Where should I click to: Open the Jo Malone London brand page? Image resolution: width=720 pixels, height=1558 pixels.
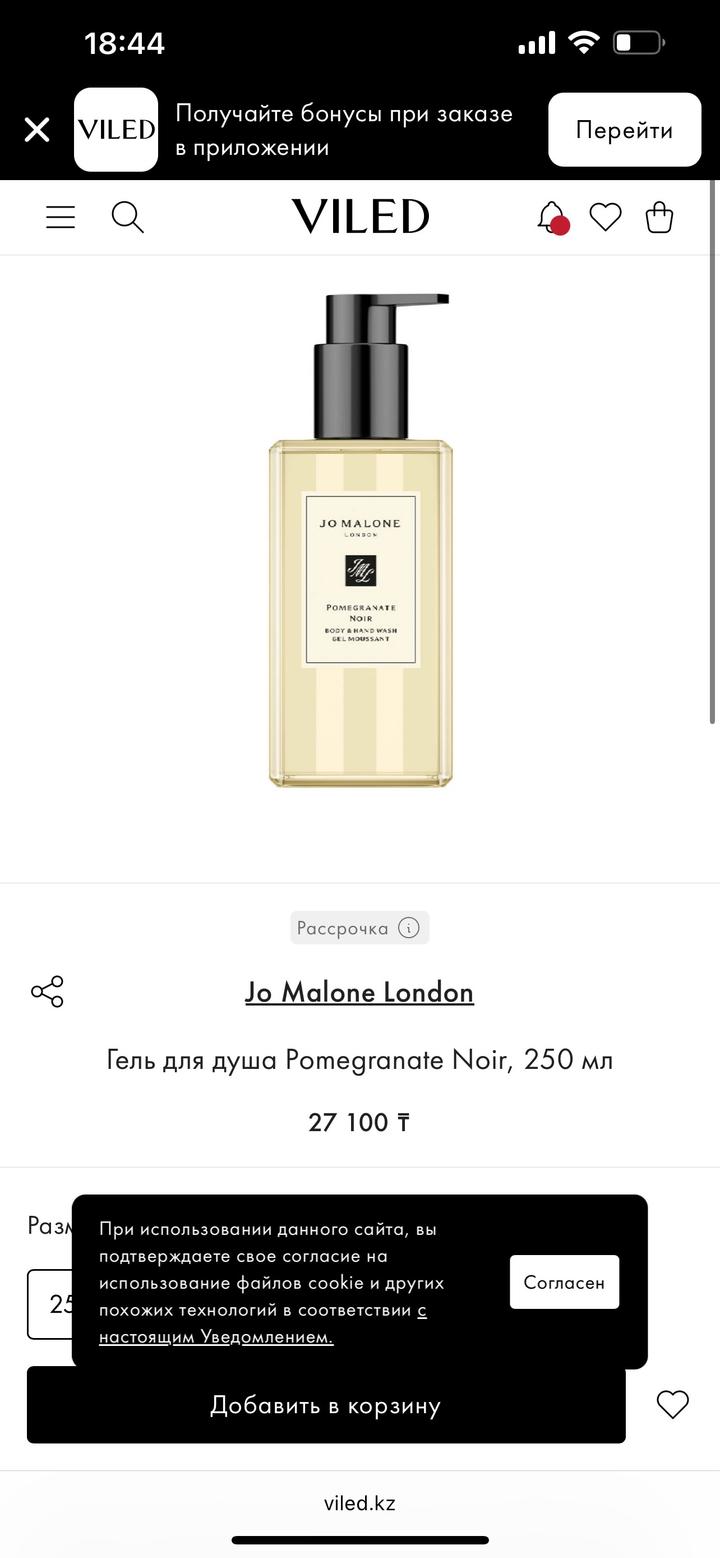point(359,992)
